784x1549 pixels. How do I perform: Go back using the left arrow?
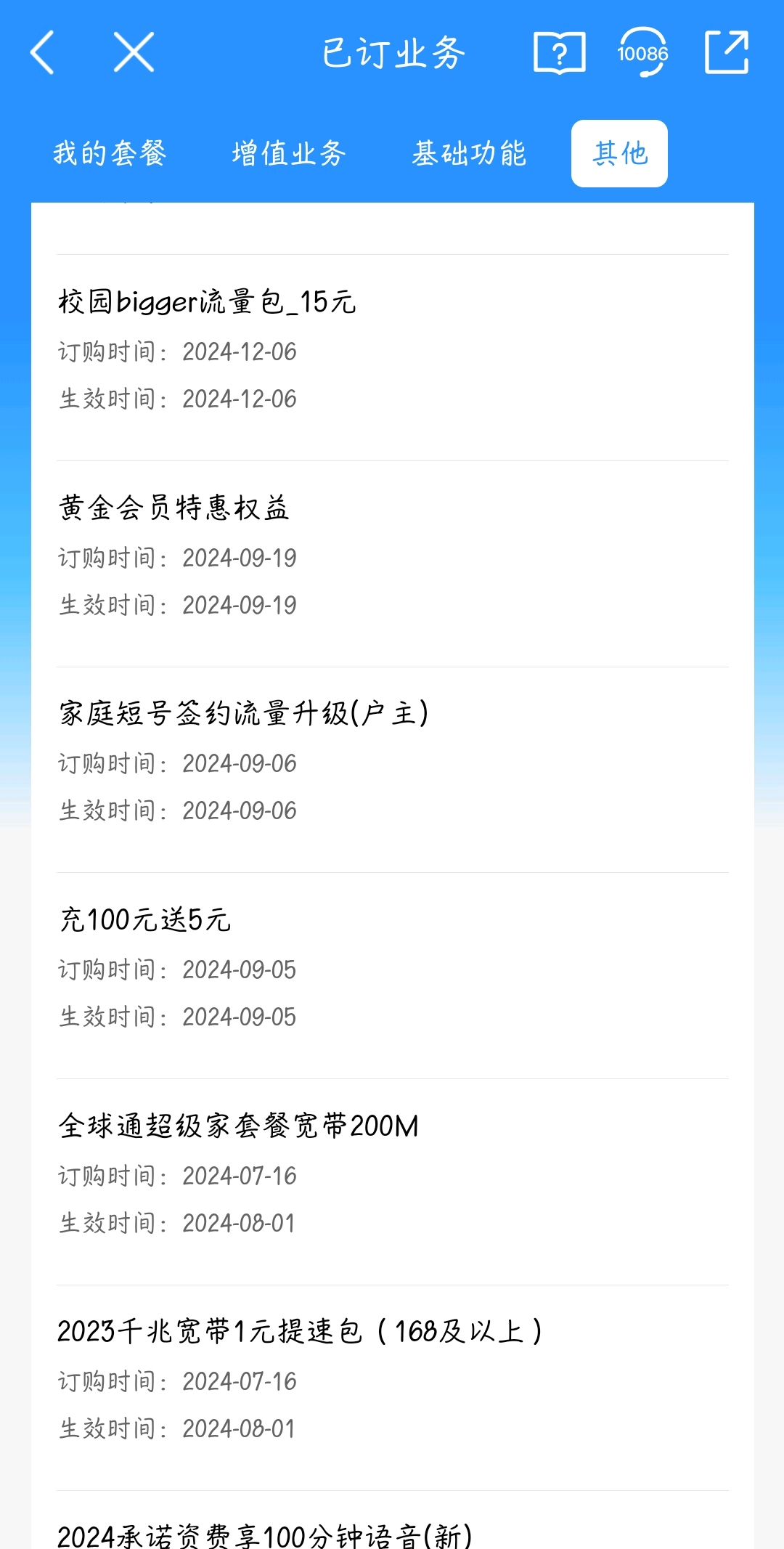(x=42, y=52)
